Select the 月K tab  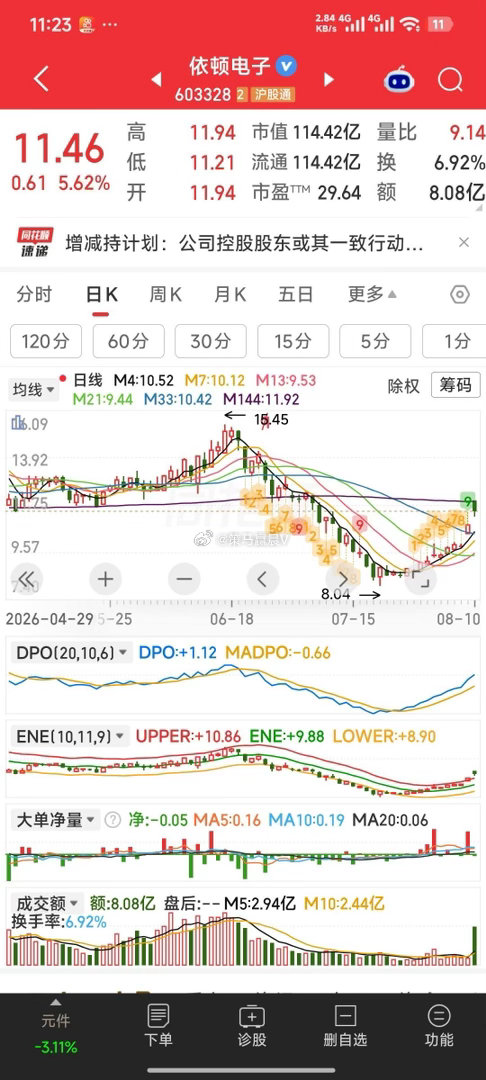pyautogui.click(x=230, y=295)
